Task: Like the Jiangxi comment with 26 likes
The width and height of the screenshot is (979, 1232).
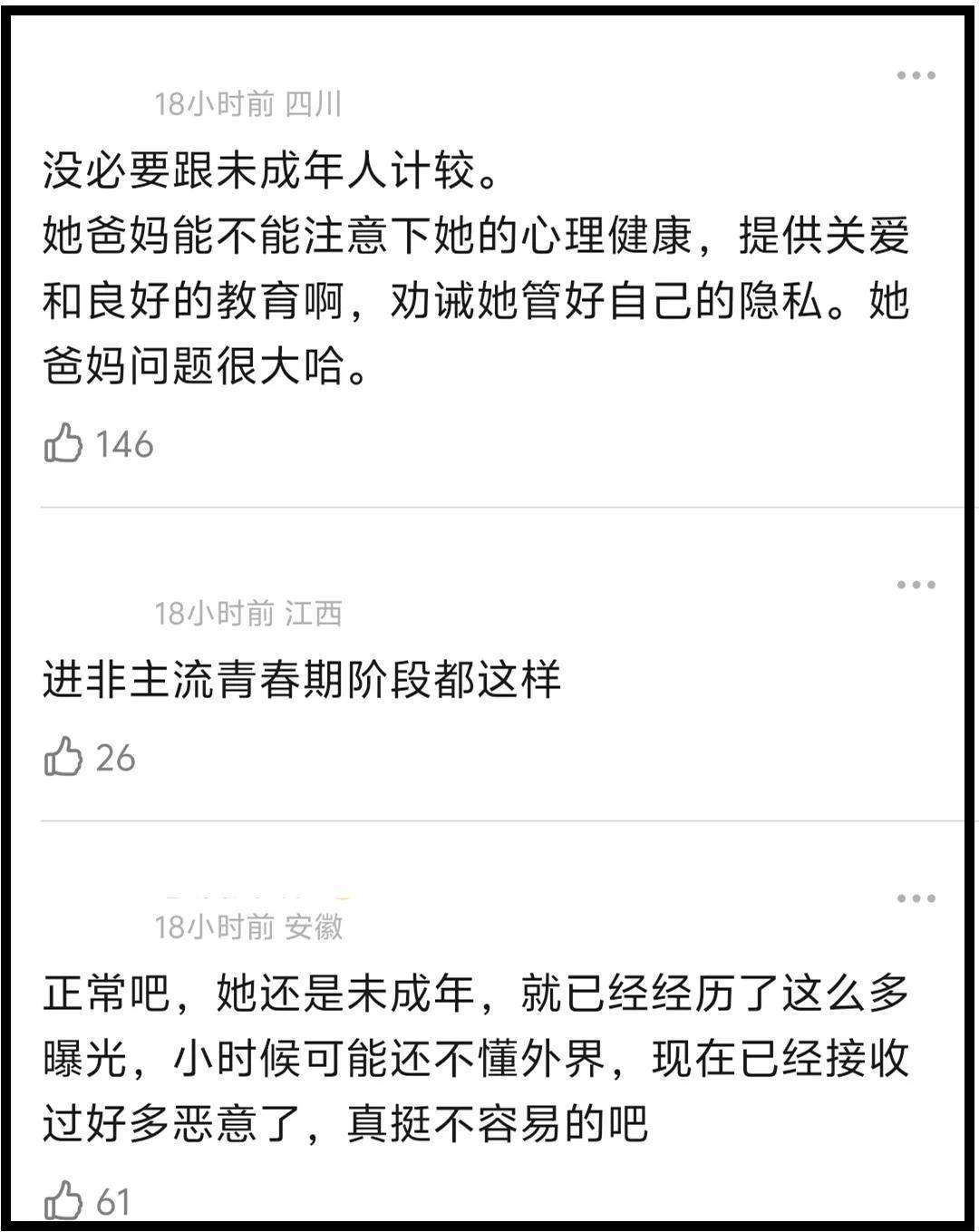Action: coord(63,757)
